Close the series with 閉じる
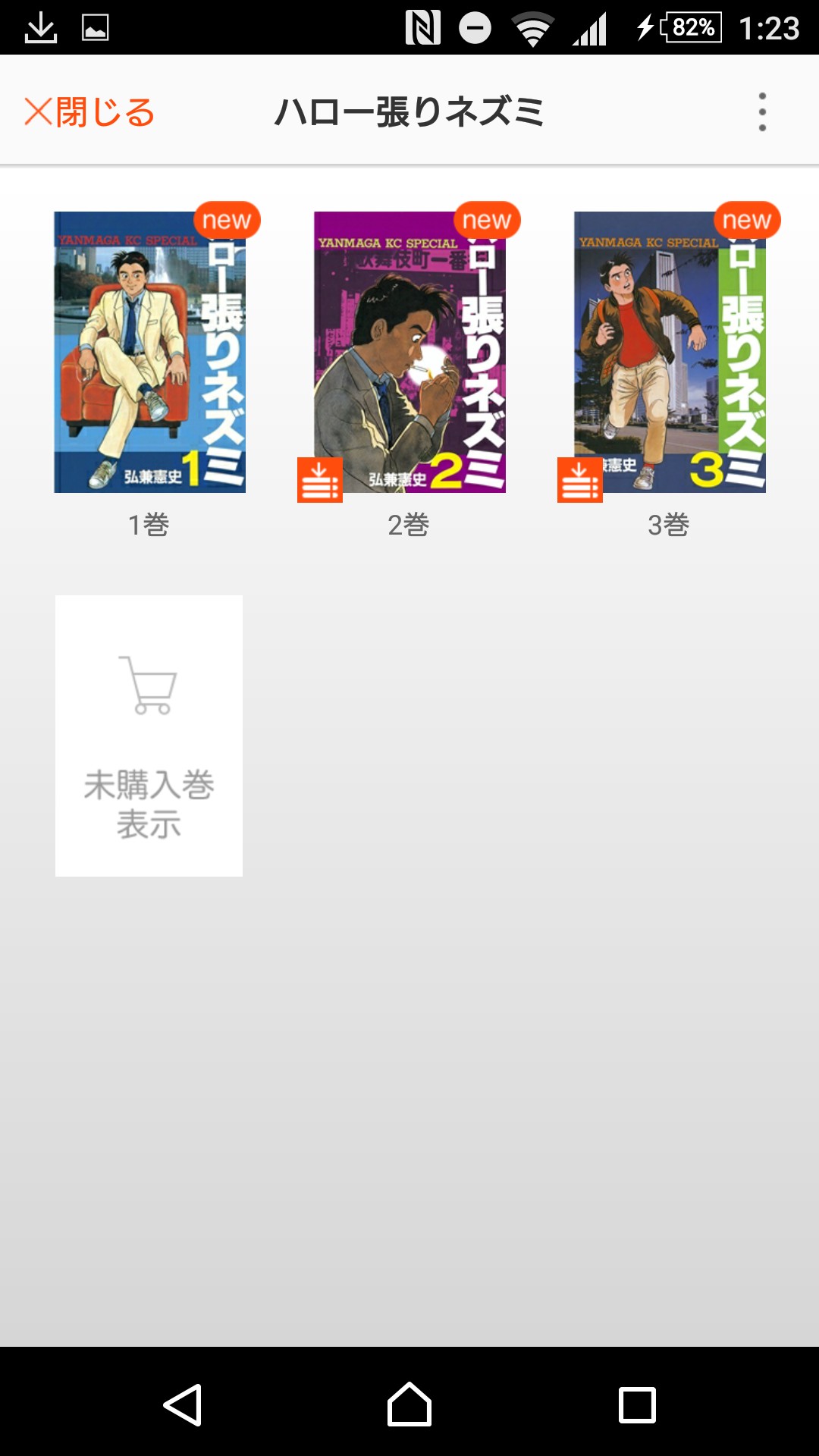This screenshot has height=1456, width=819. click(x=89, y=112)
